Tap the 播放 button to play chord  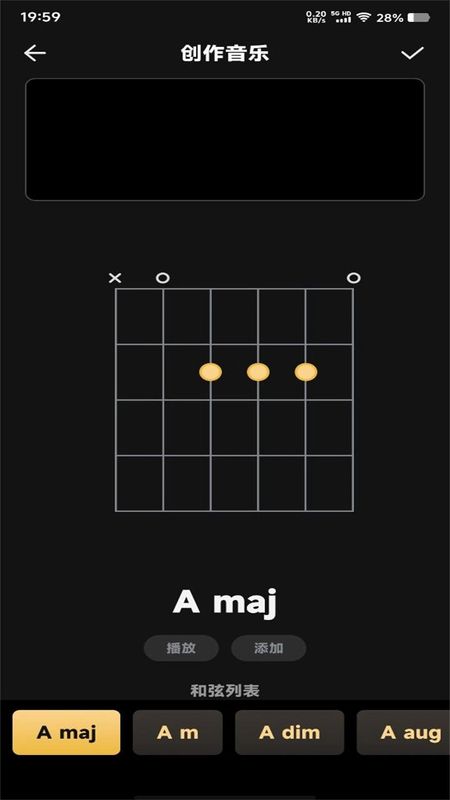pos(181,648)
